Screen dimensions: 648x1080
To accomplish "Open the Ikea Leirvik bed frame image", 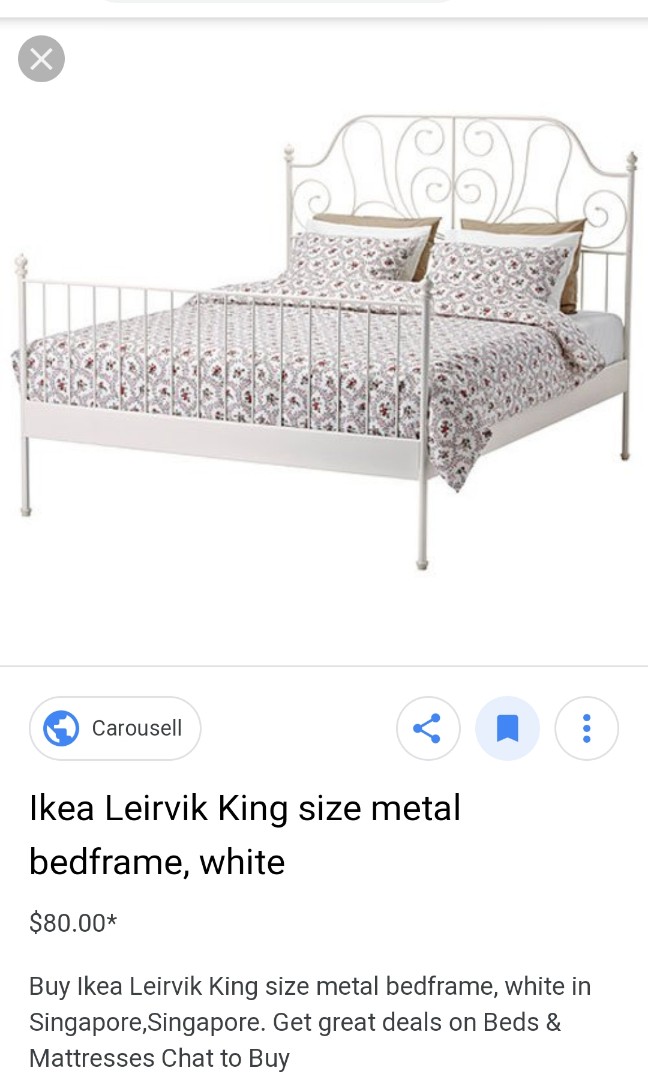I will (x=324, y=341).
